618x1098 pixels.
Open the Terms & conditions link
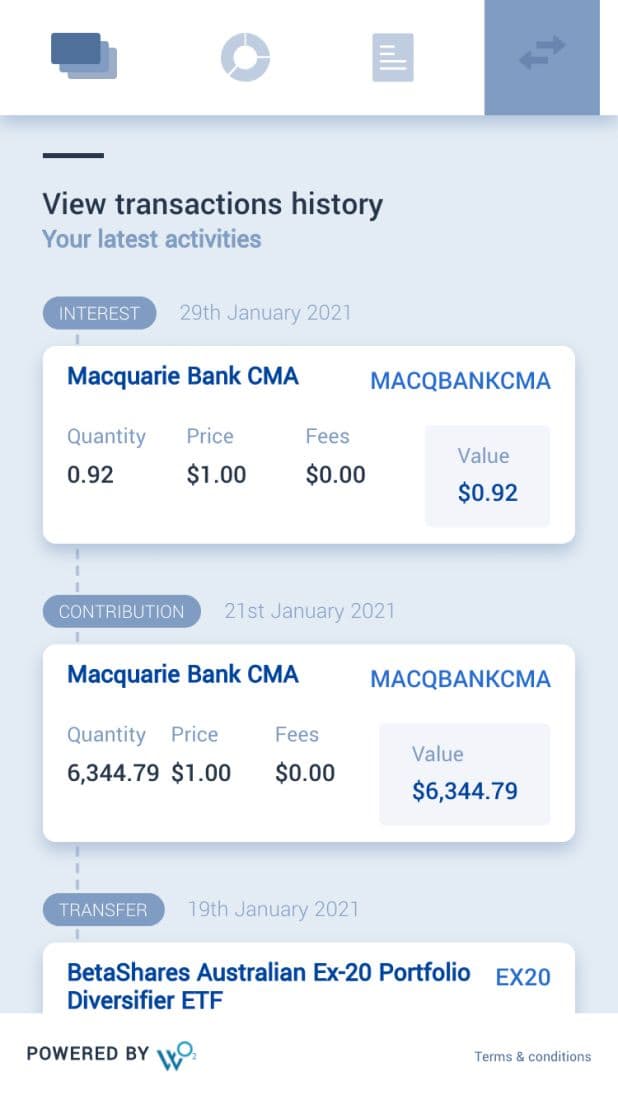(x=533, y=1056)
